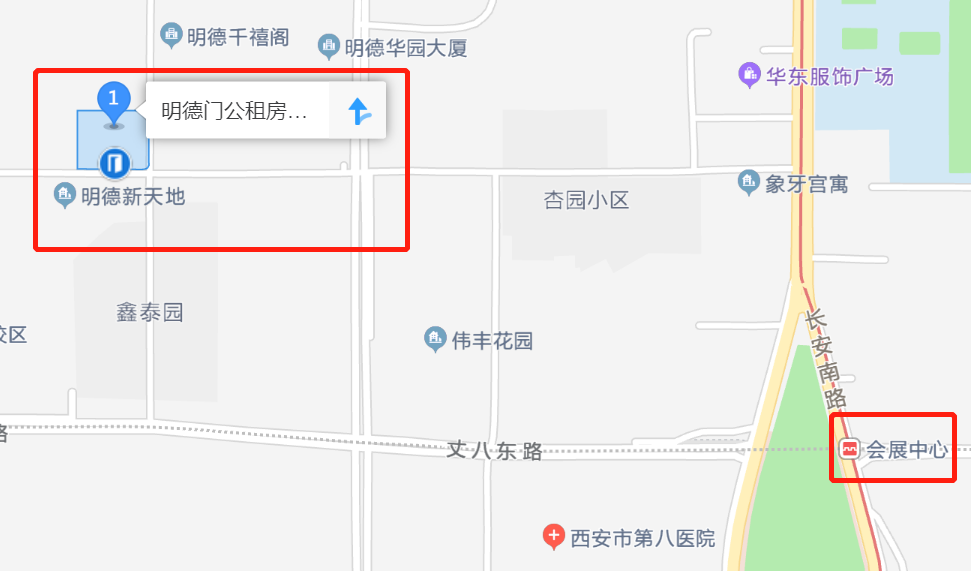The width and height of the screenshot is (971, 571).
Task: Open the 明德门公租房 info popup
Action: tap(236, 111)
